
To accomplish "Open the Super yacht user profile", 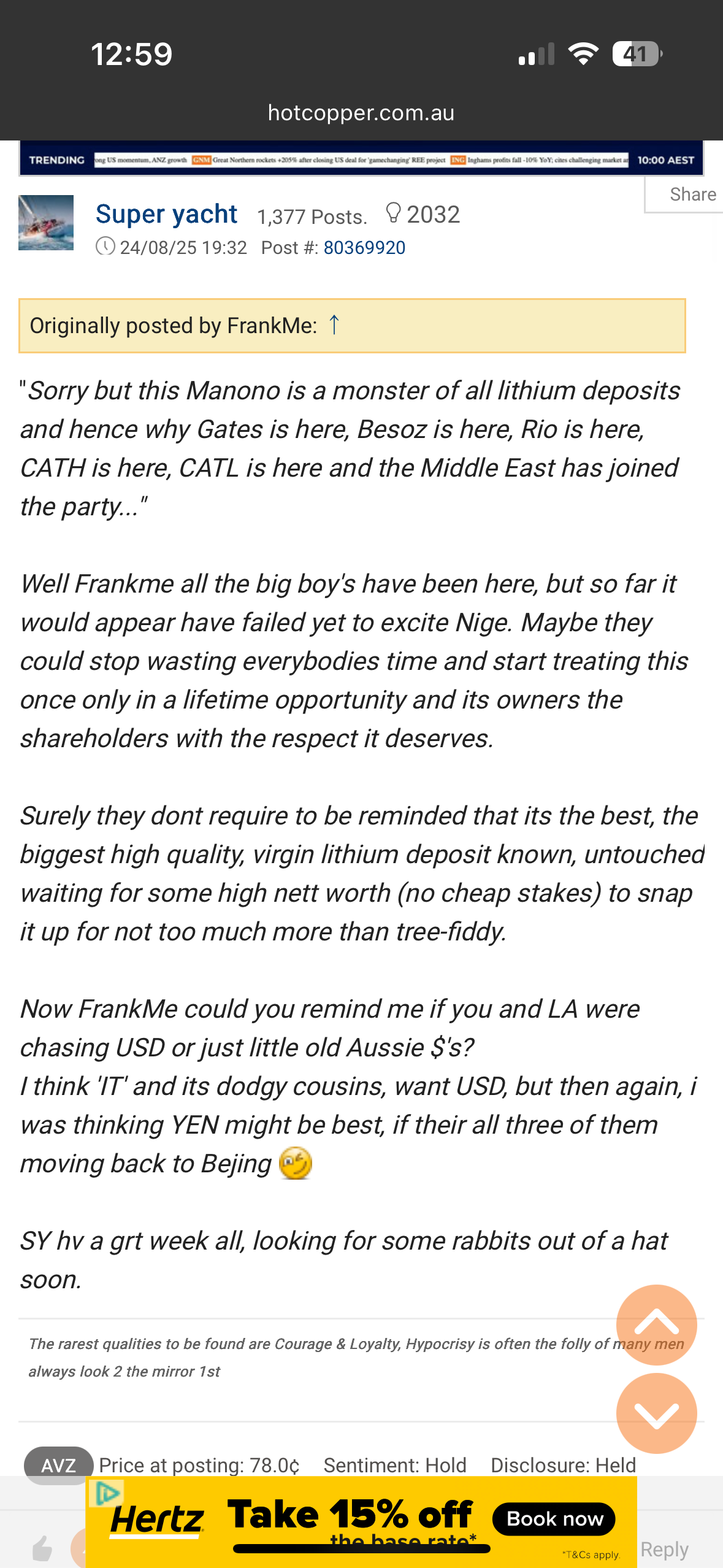I will tap(166, 214).
